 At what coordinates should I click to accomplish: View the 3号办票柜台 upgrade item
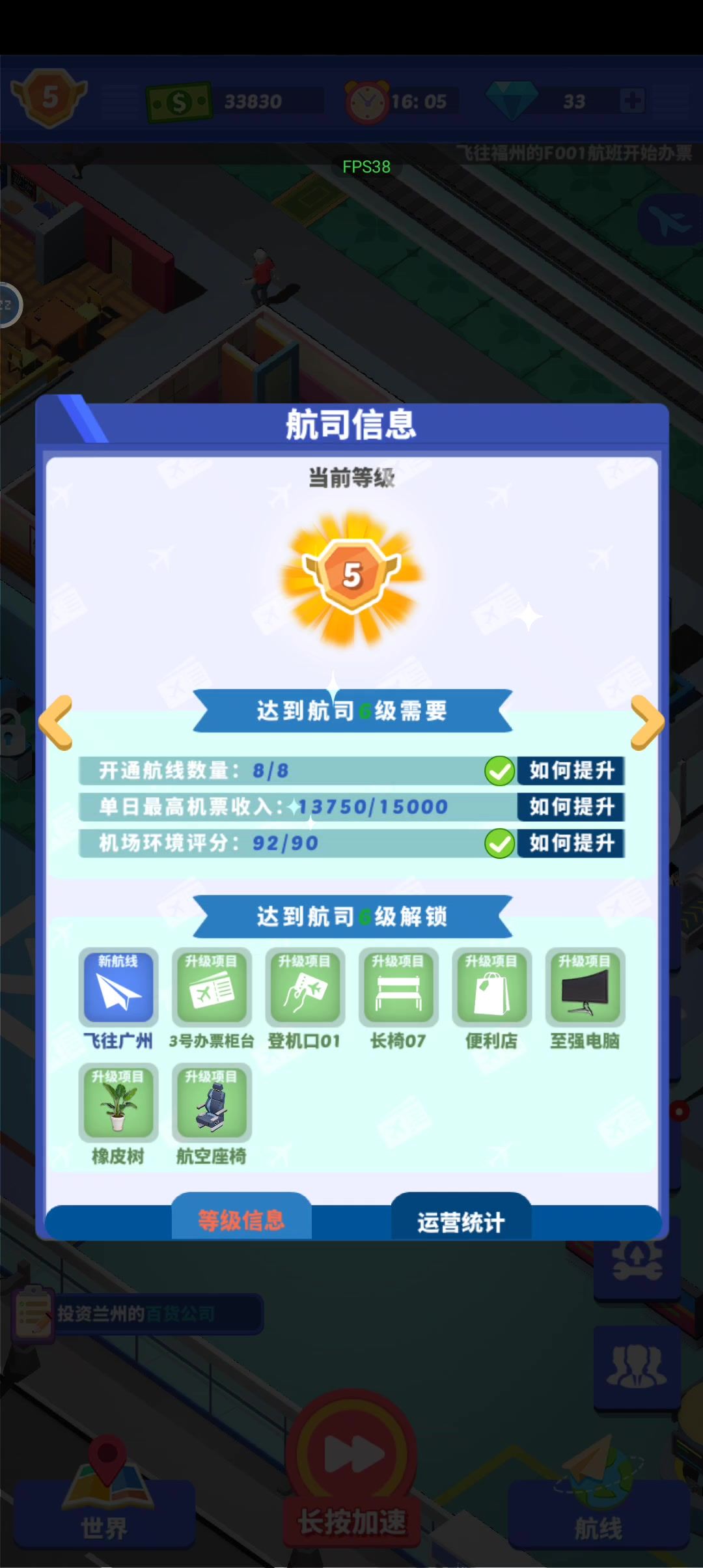pyautogui.click(x=212, y=987)
